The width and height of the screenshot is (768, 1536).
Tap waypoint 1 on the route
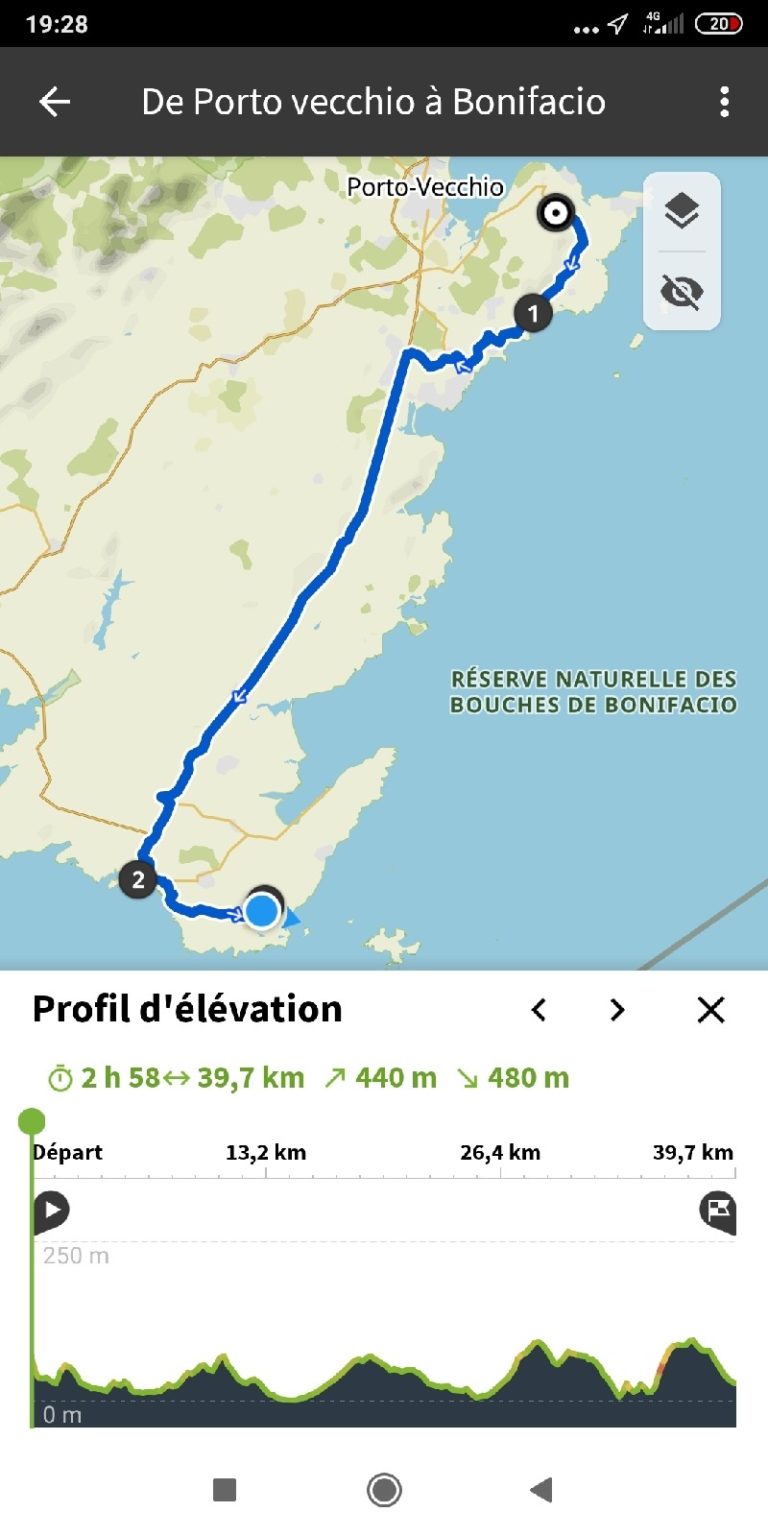[533, 314]
